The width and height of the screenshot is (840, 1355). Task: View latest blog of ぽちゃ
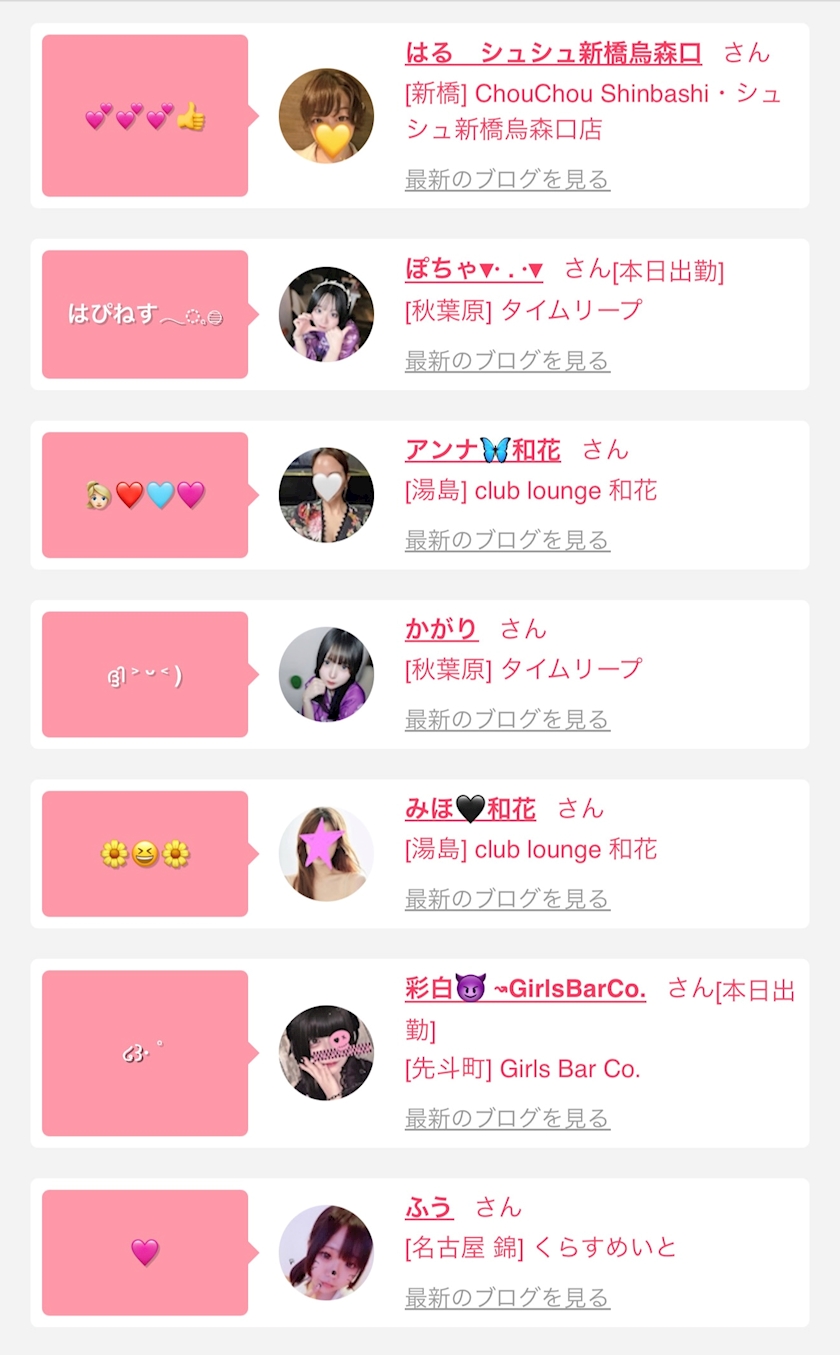click(x=507, y=360)
